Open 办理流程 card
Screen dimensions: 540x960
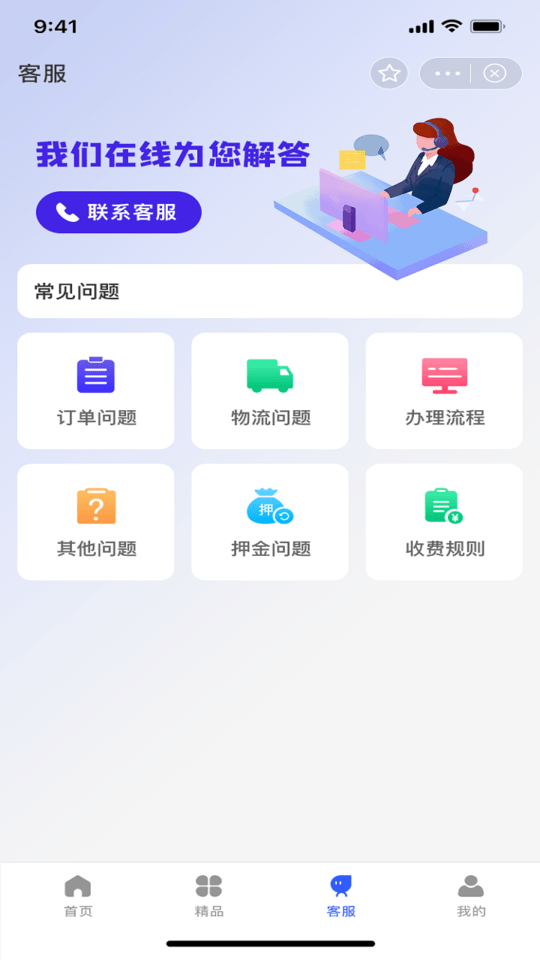pos(444,391)
